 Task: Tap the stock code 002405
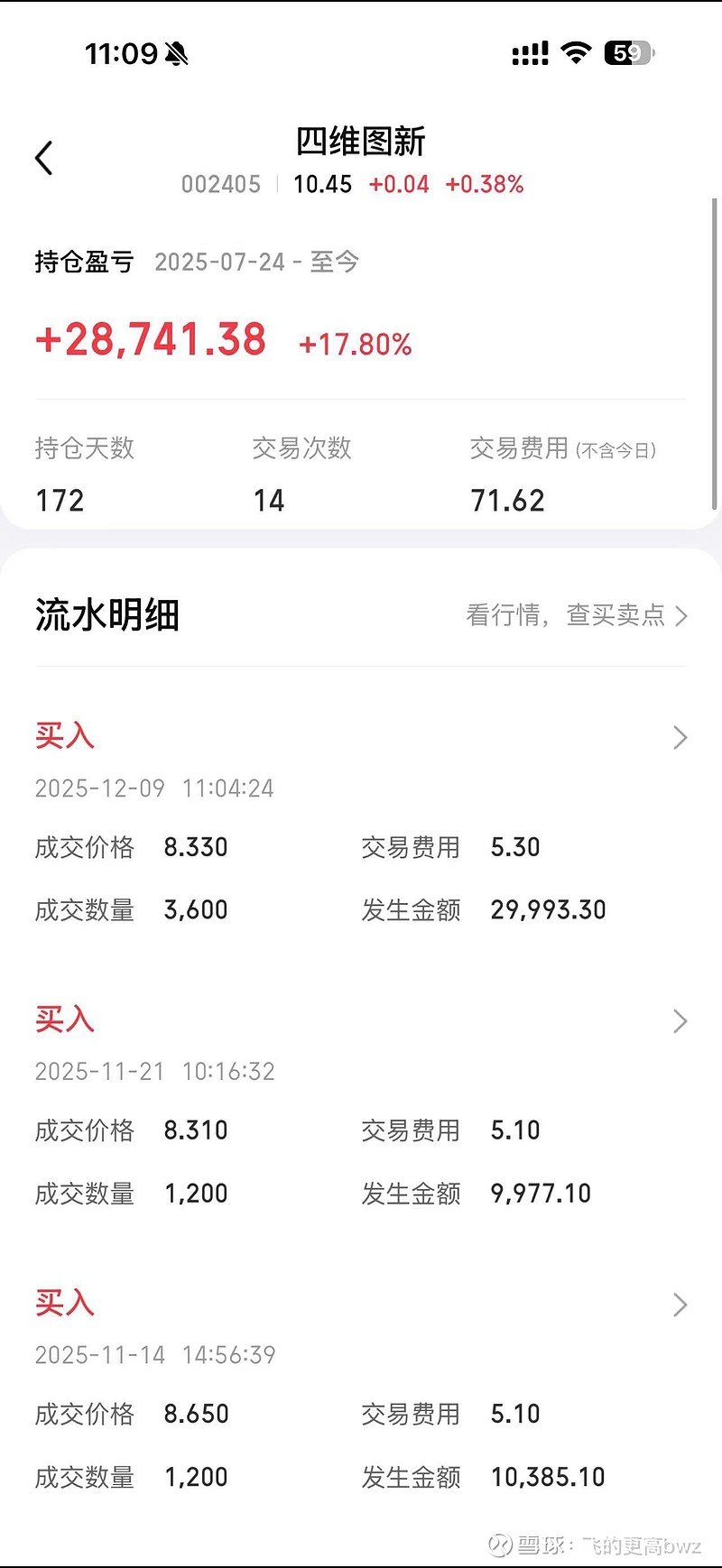(x=221, y=184)
